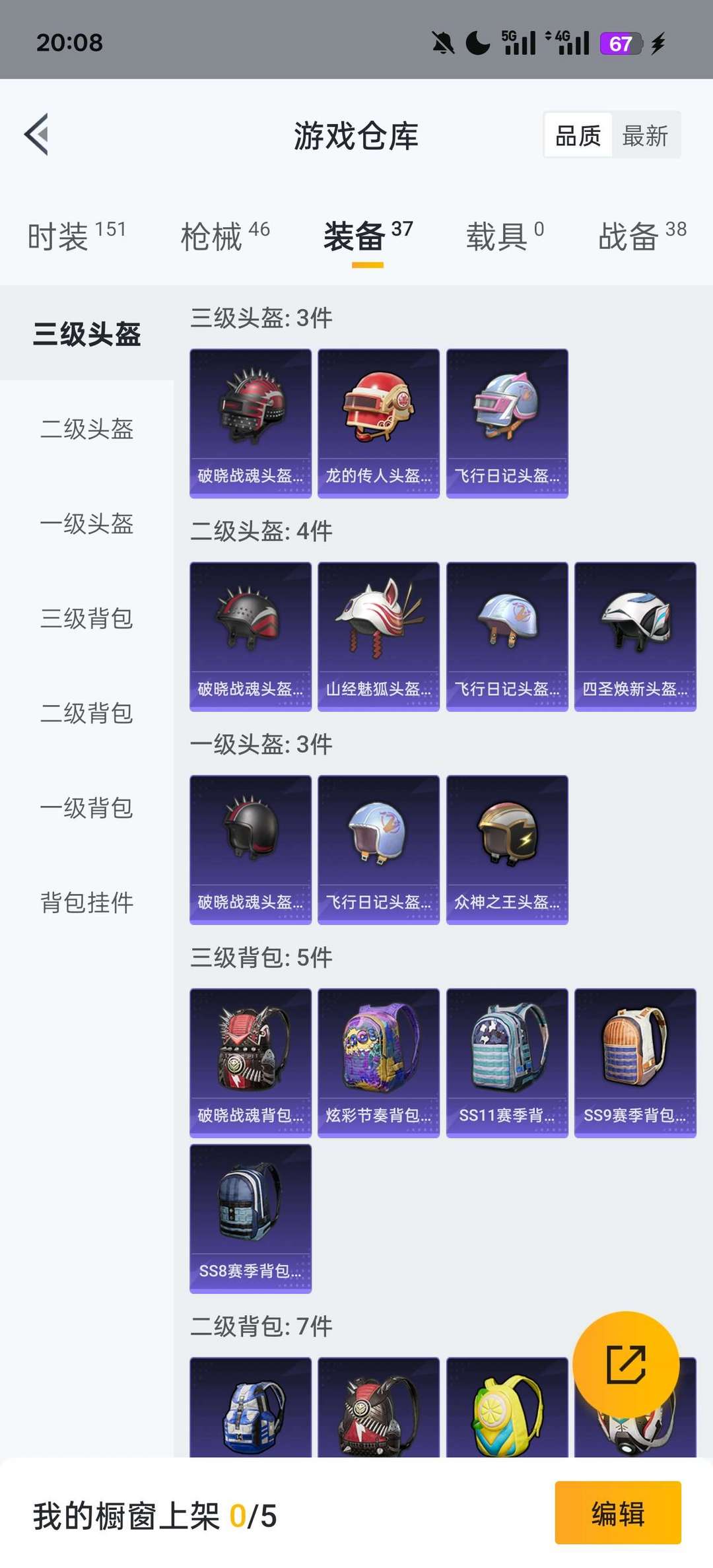Image resolution: width=713 pixels, height=1568 pixels.
Task: Tap the 编辑 button
Action: (618, 1513)
